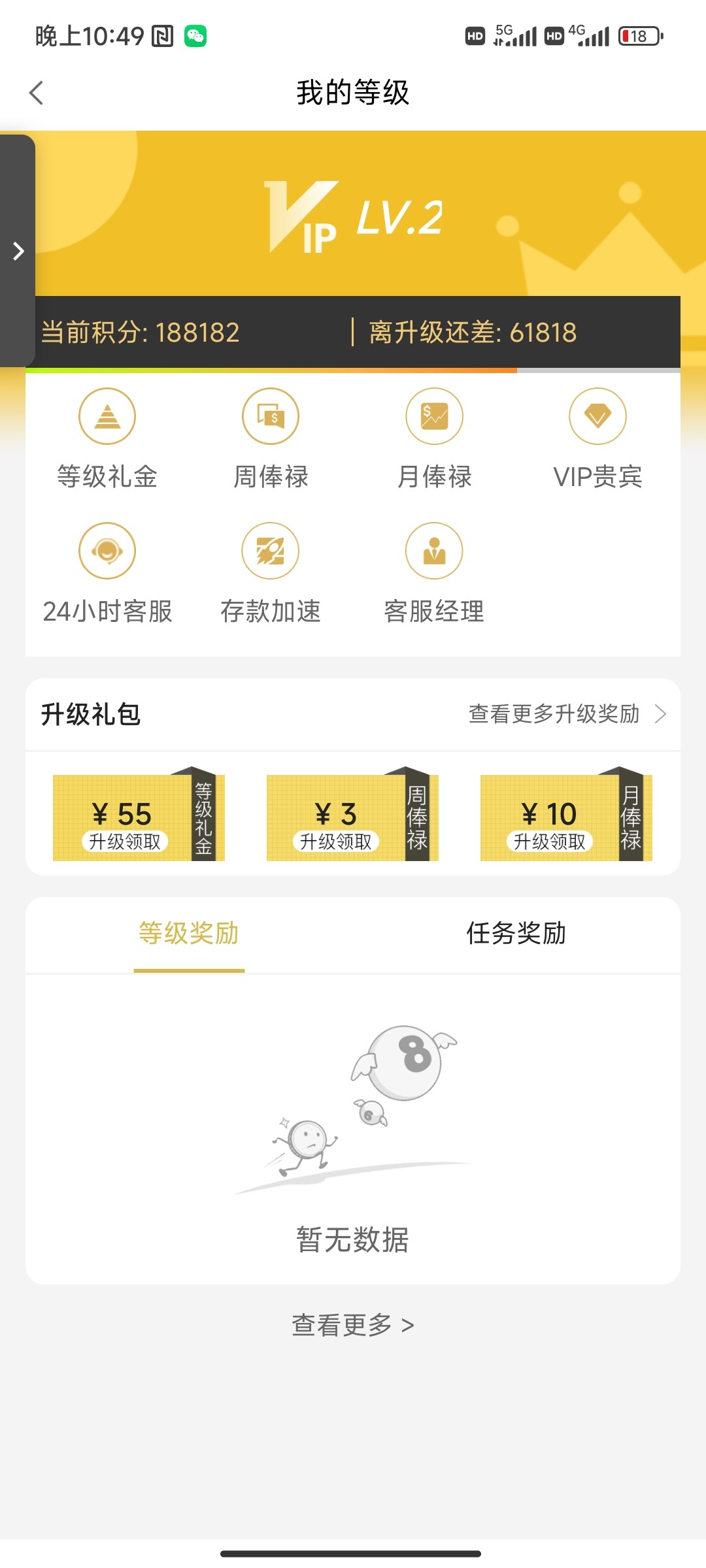706x1568 pixels.
Task: Go back from 我的等级 page
Action: point(37,93)
